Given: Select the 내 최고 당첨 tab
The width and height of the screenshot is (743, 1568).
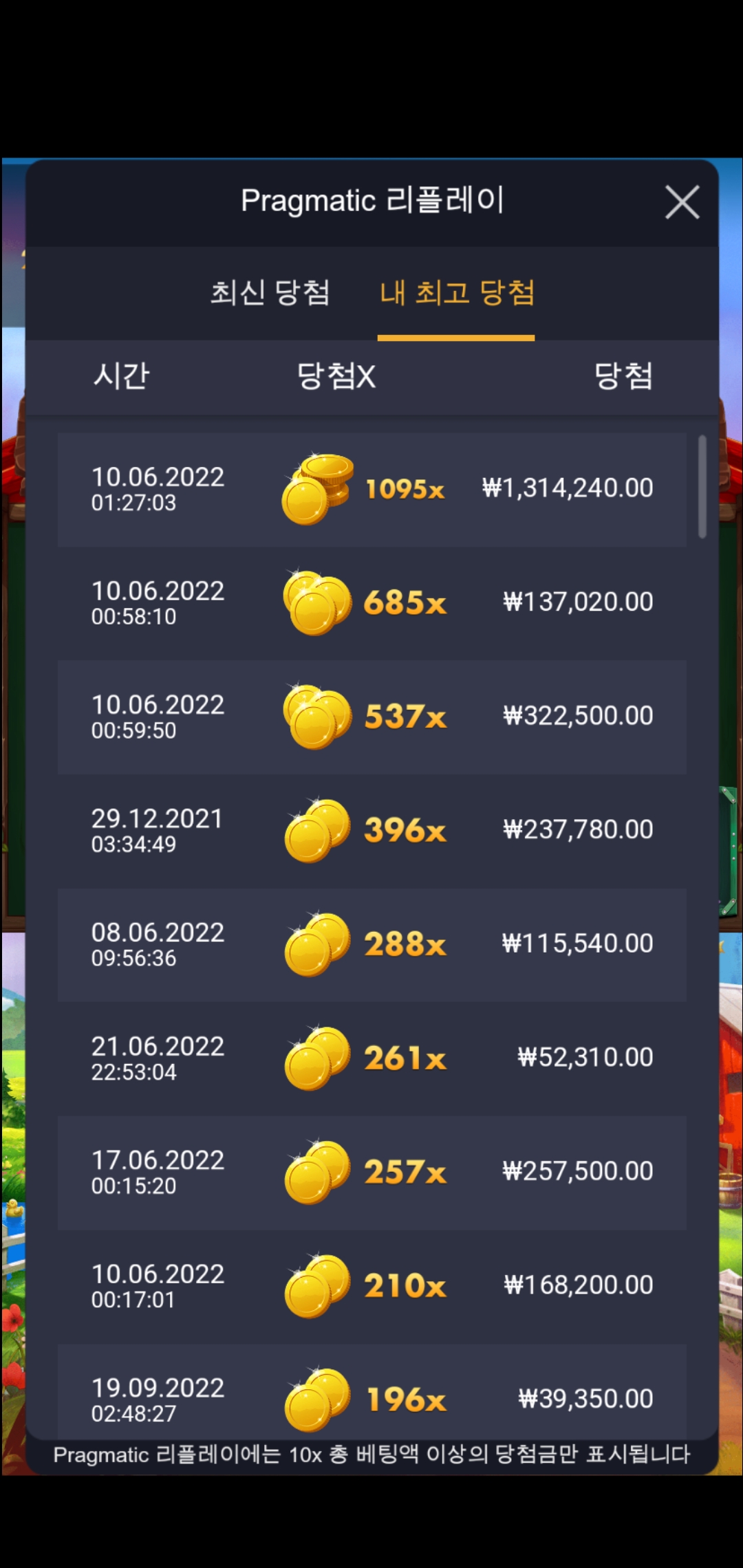Looking at the screenshot, I should pyautogui.click(x=457, y=293).
